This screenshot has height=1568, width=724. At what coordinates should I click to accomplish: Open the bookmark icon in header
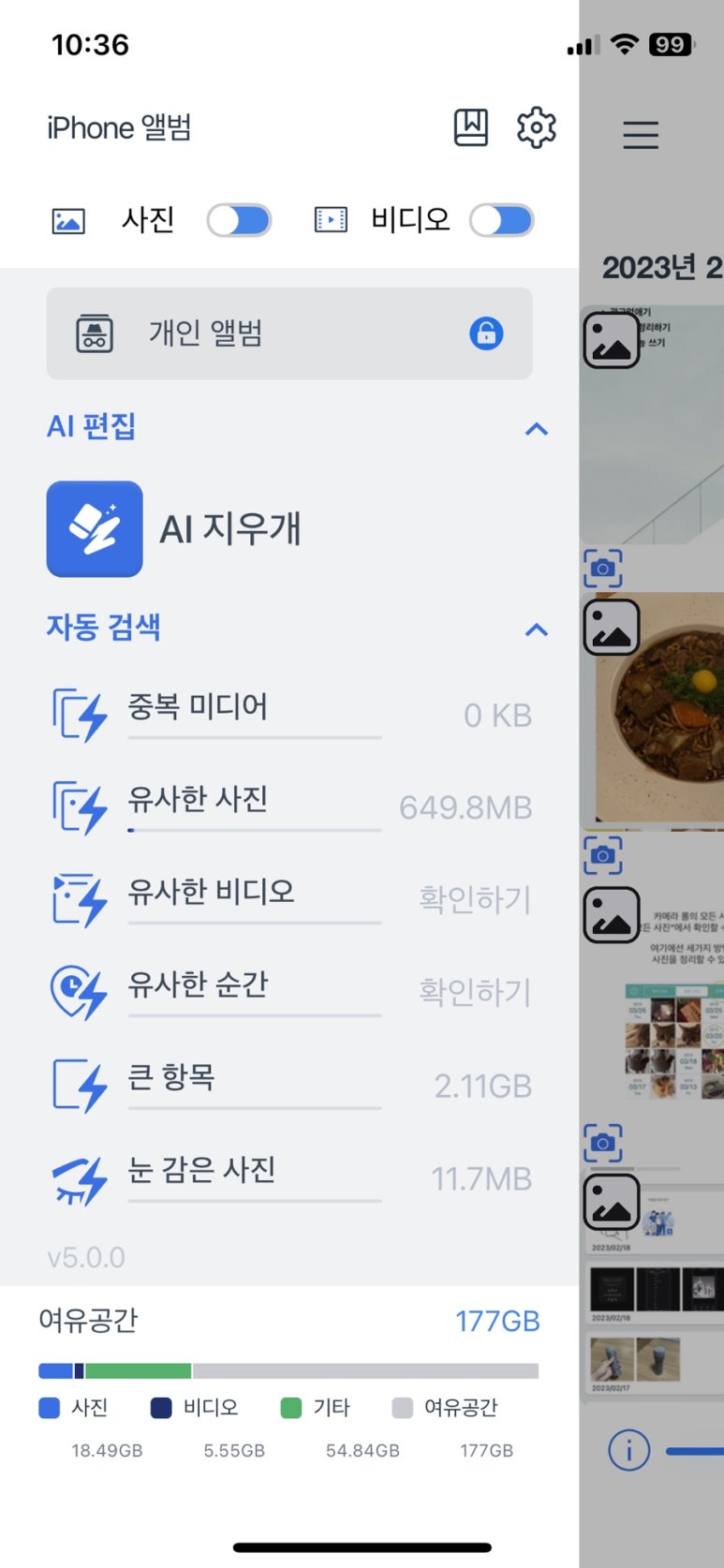[x=471, y=127]
